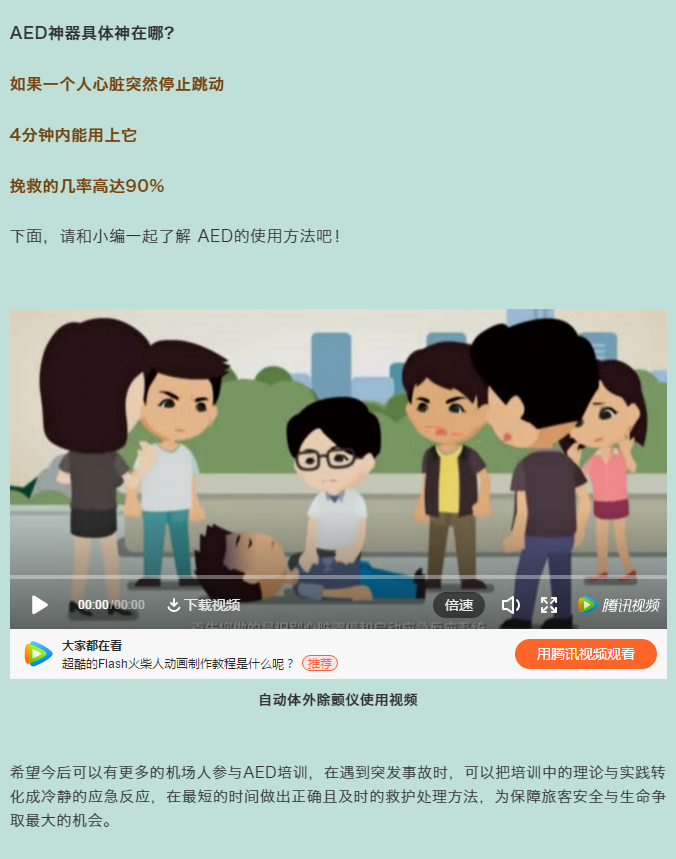Play the AED tutorial video
The height and width of the screenshot is (859, 676).
click(x=40, y=605)
